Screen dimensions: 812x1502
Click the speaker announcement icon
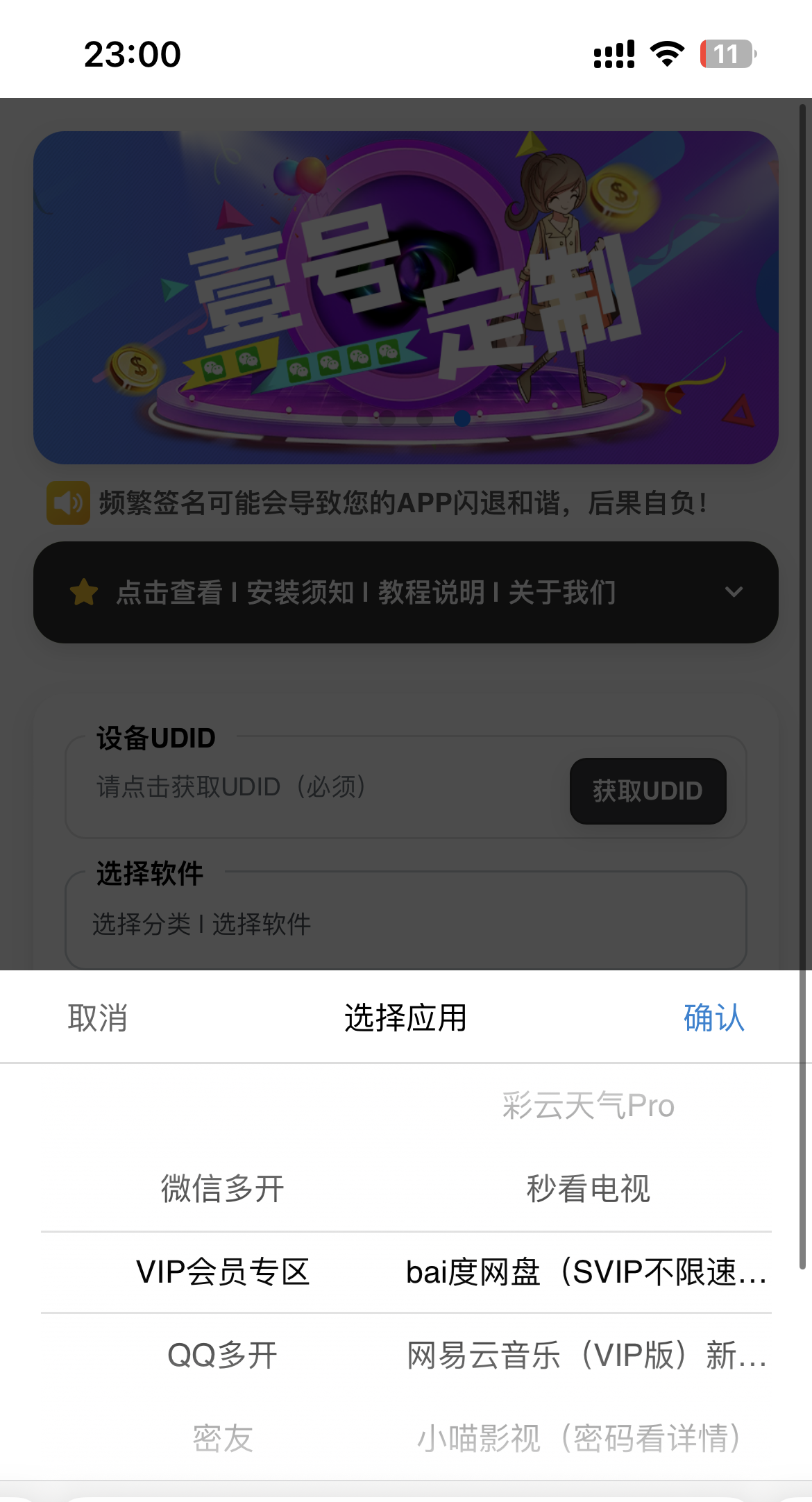point(67,501)
